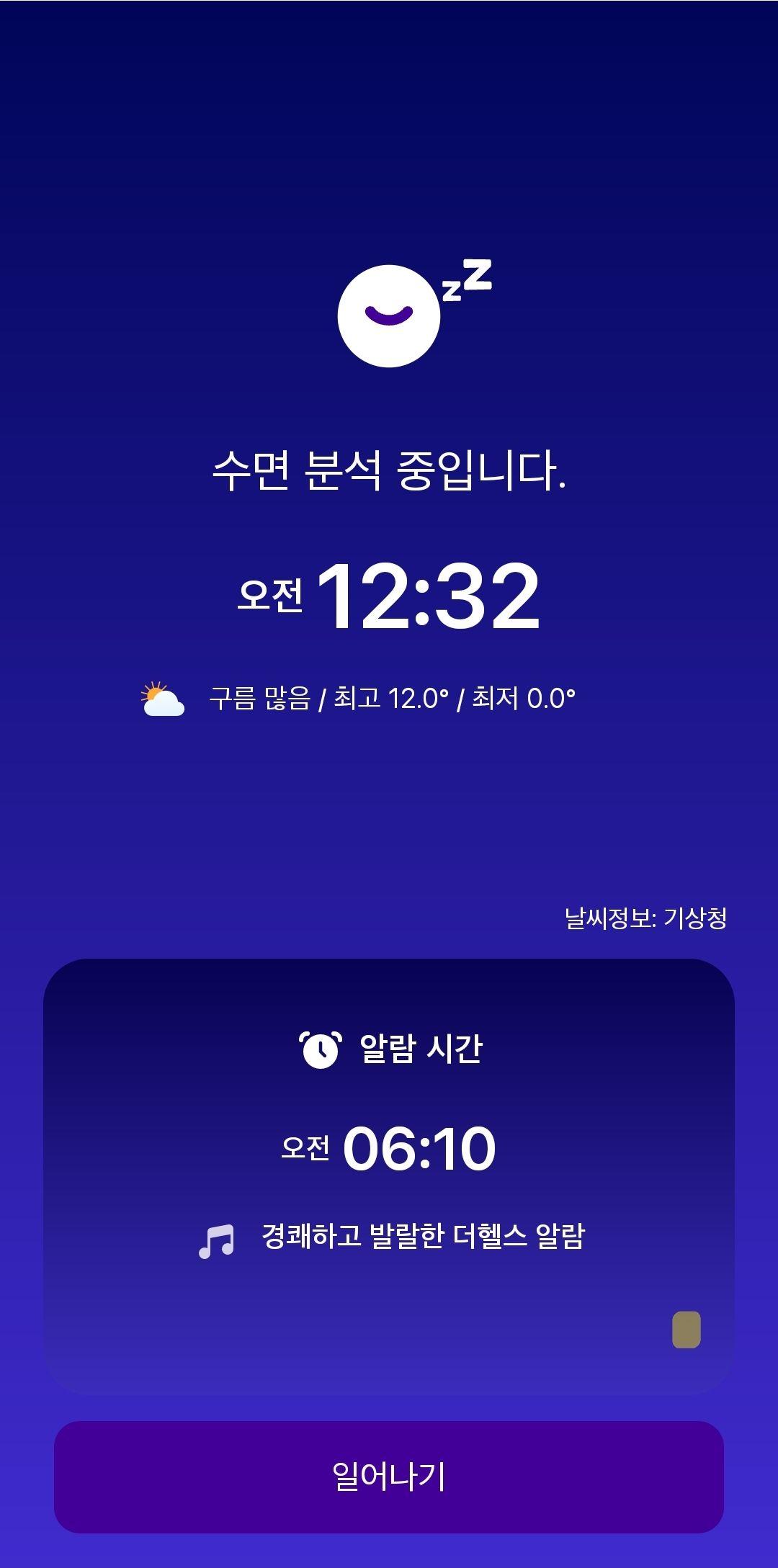Open the 알람 시간 06:10 alarm card
This screenshot has height=1568, width=778.
[x=389, y=1149]
